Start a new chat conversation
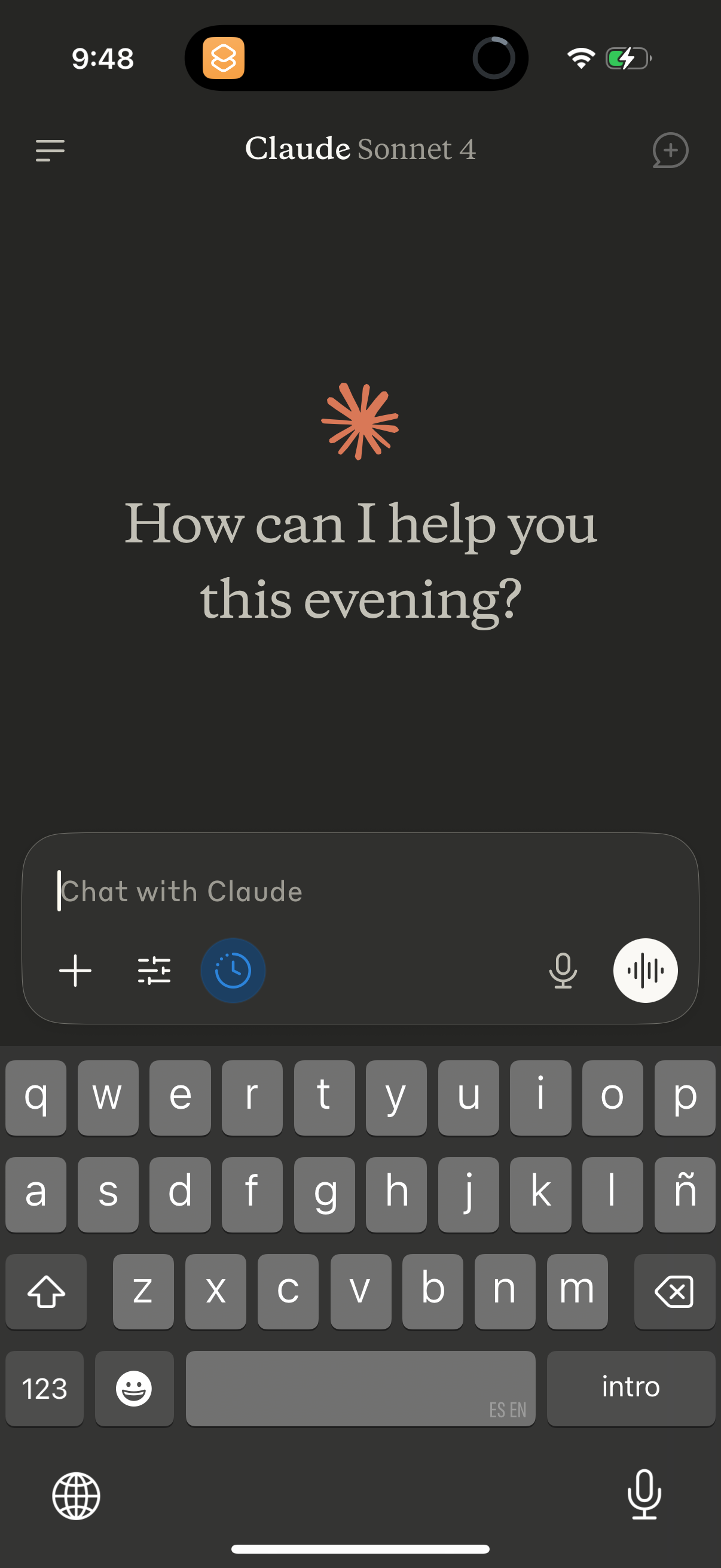Screen dimensions: 721x1568 670,151
